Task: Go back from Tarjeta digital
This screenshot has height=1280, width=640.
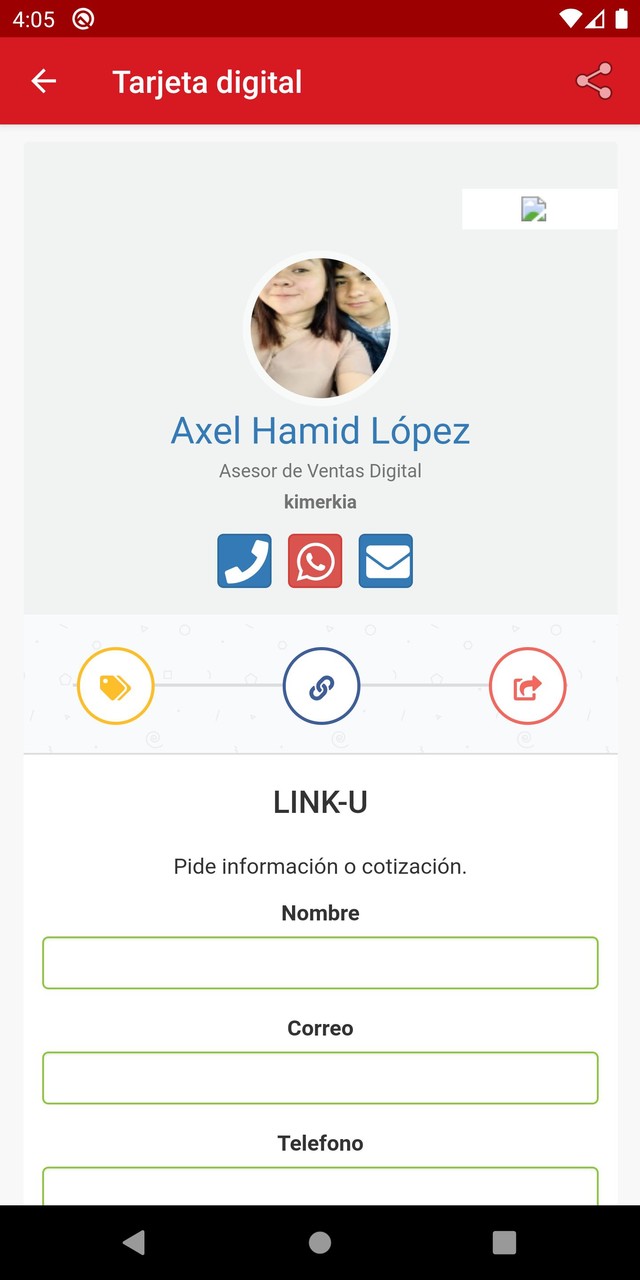Action: (43, 82)
